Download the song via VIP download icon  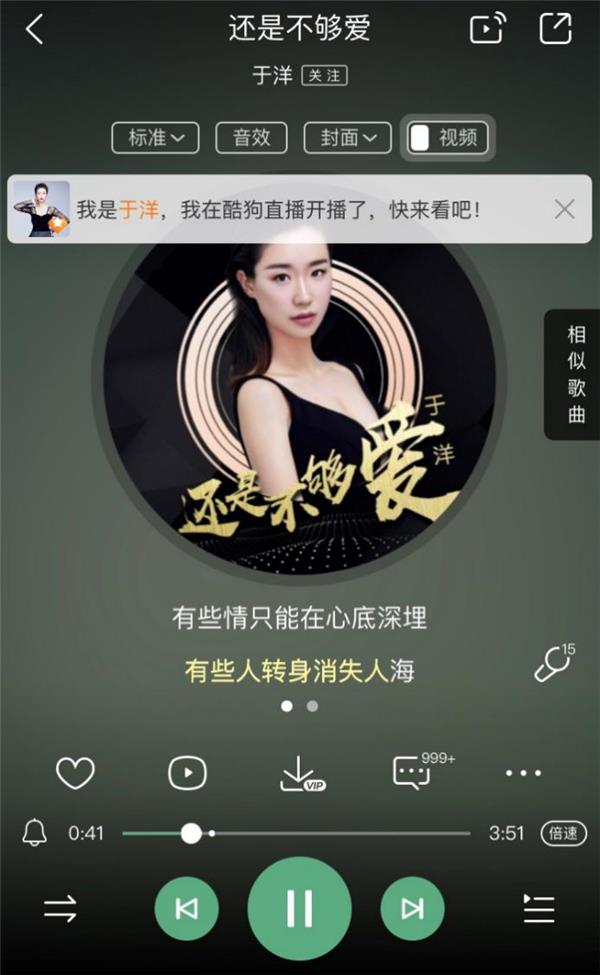299,773
